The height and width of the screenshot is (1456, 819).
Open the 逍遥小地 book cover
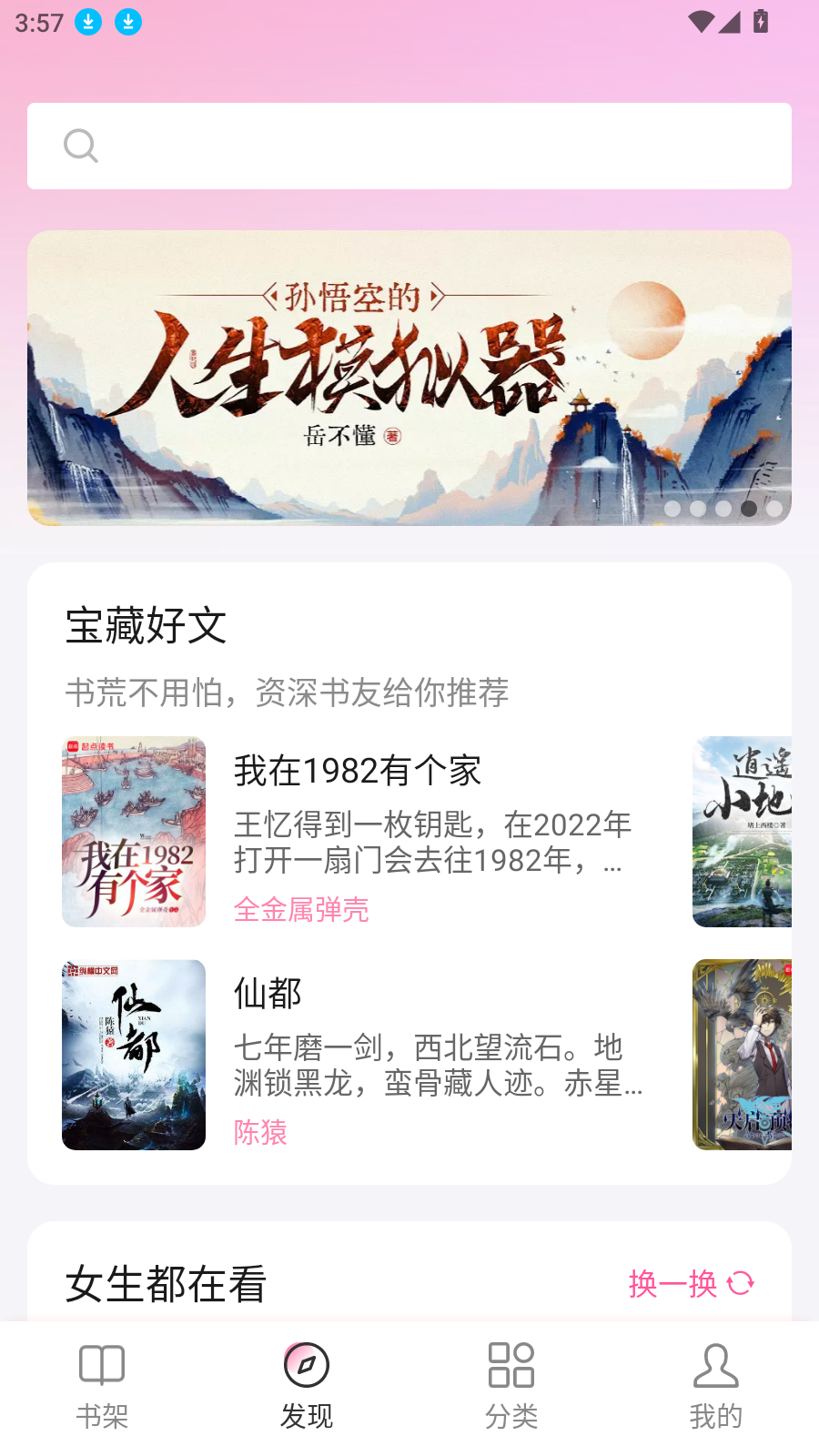coord(742,832)
